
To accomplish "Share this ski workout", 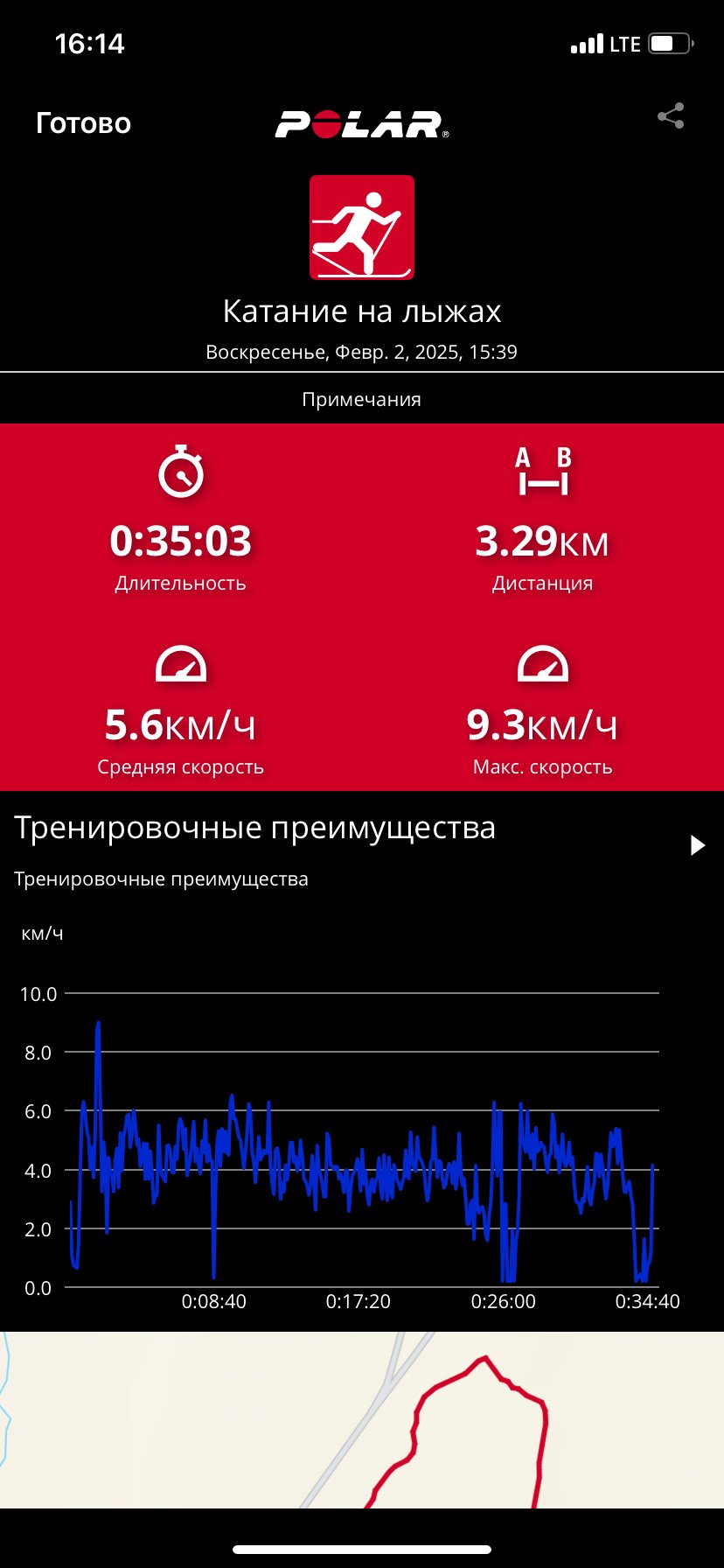I will click(x=671, y=116).
